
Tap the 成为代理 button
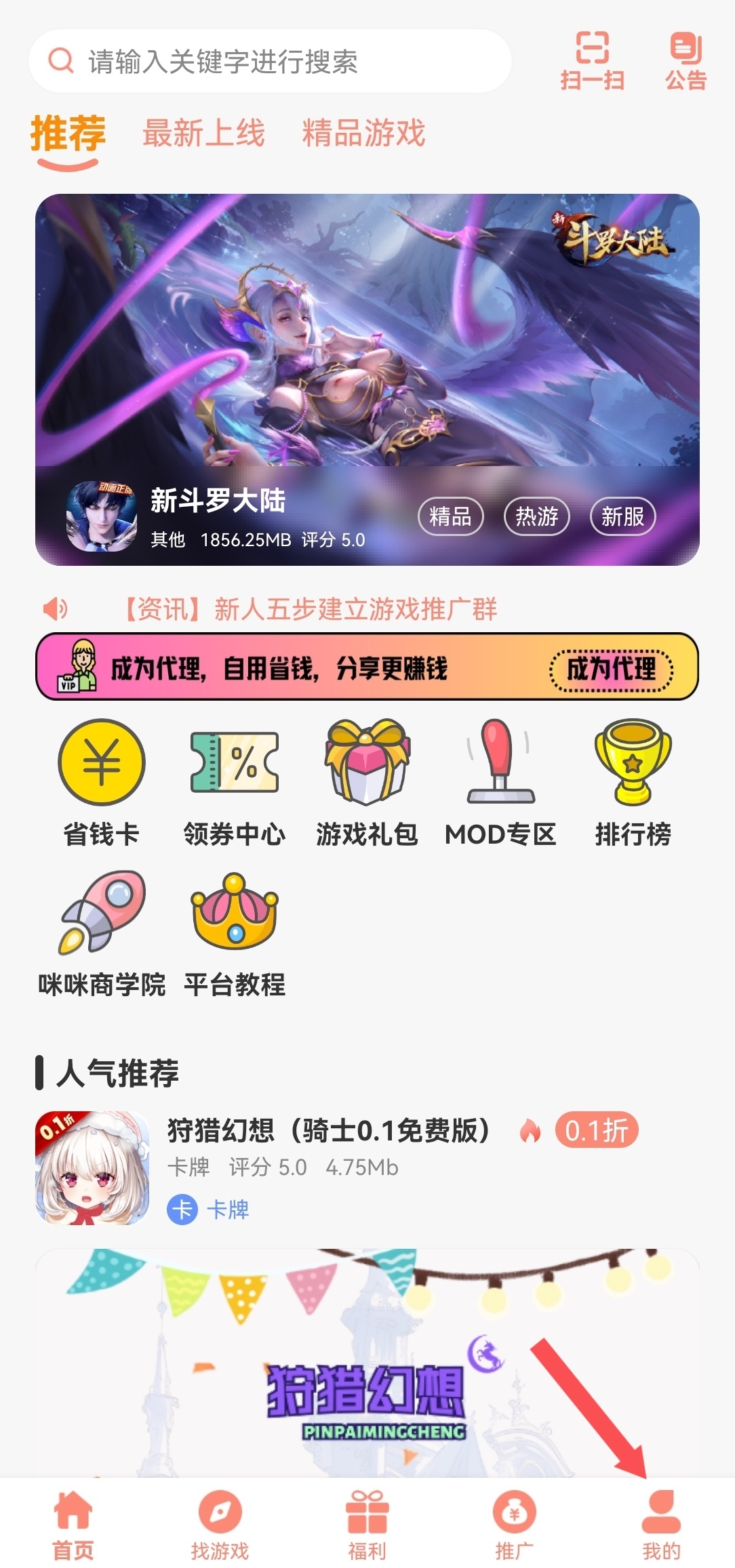[611, 669]
